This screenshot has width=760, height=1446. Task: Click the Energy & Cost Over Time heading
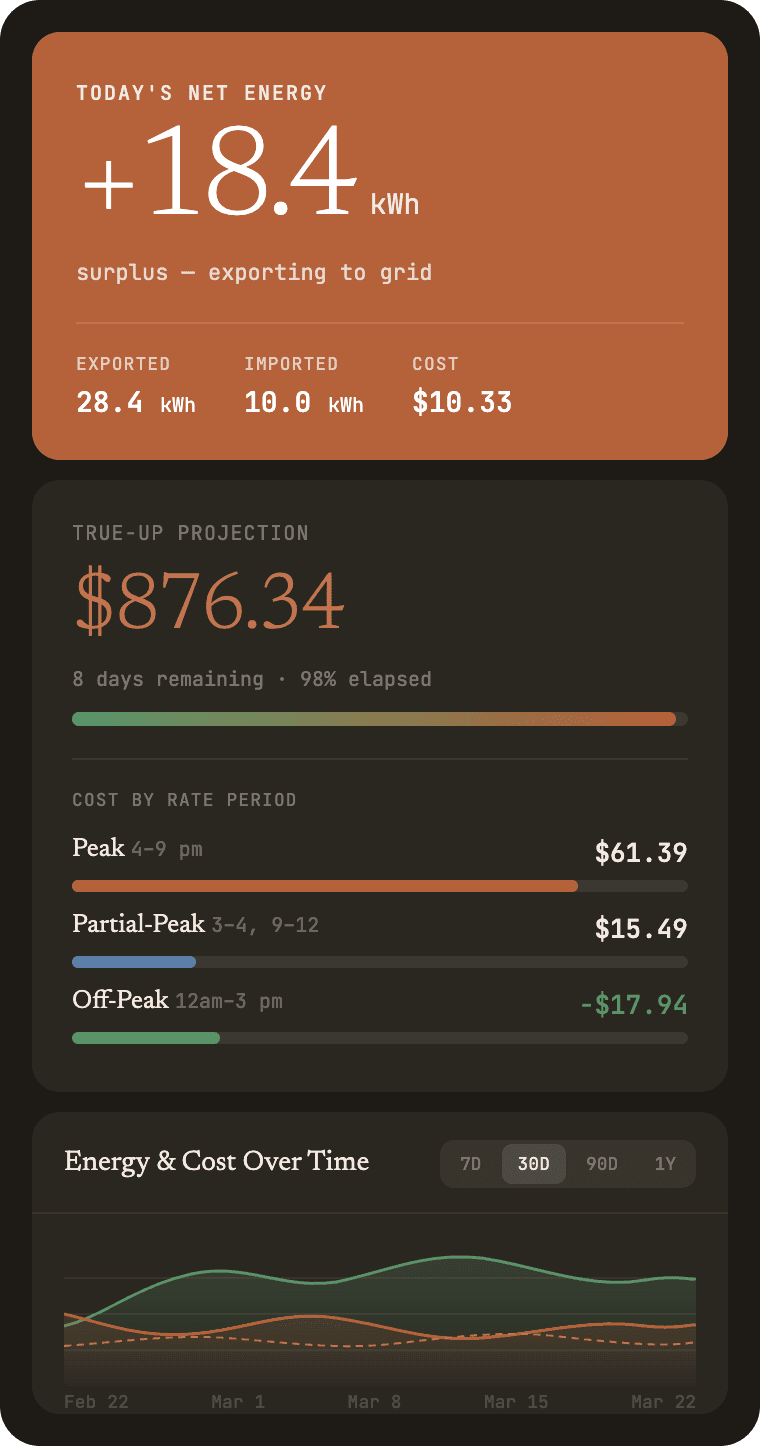coord(217,1161)
